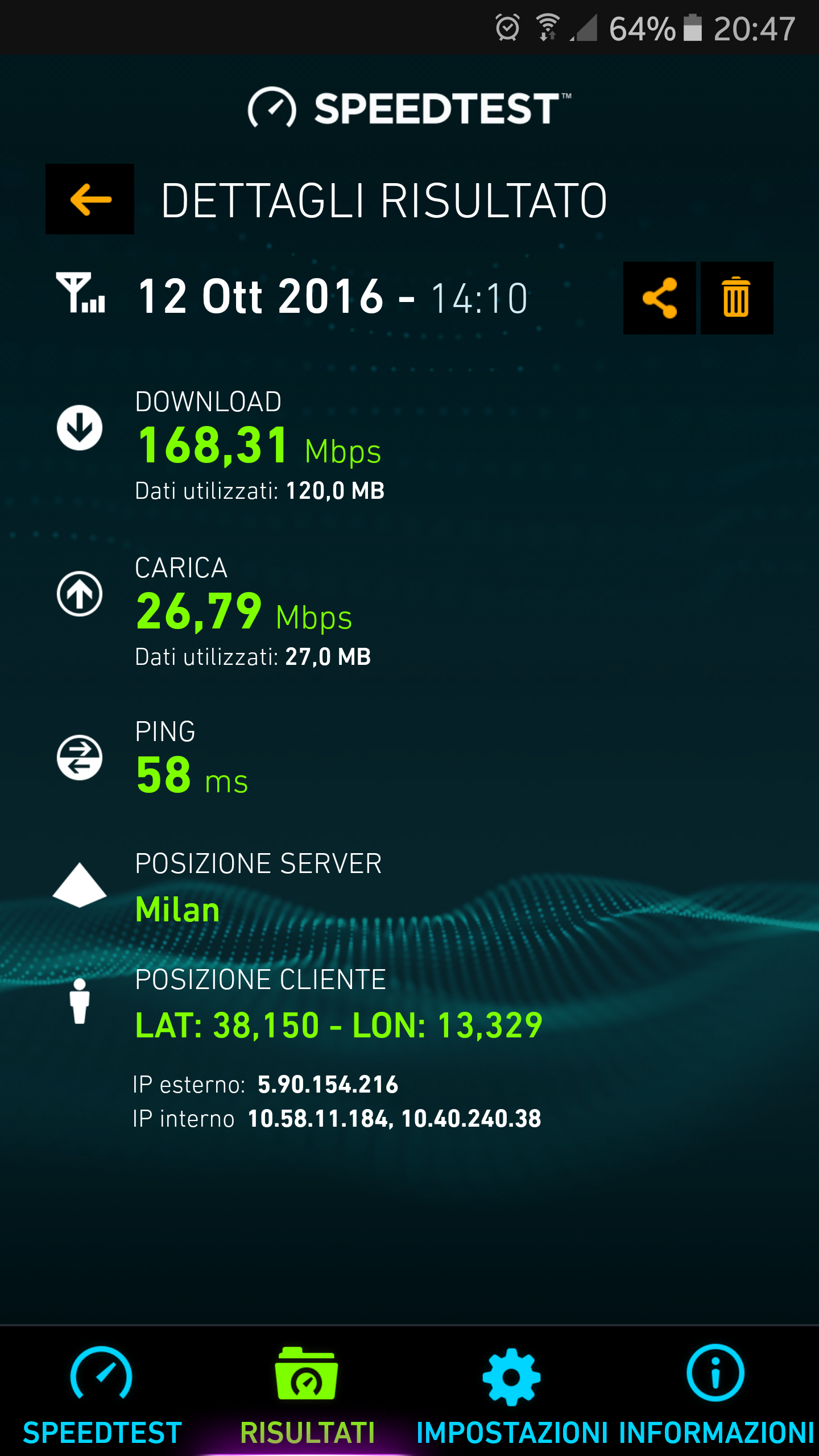Open the Risultati tab
This screenshot has height=1456, width=819.
pos(307,1393)
